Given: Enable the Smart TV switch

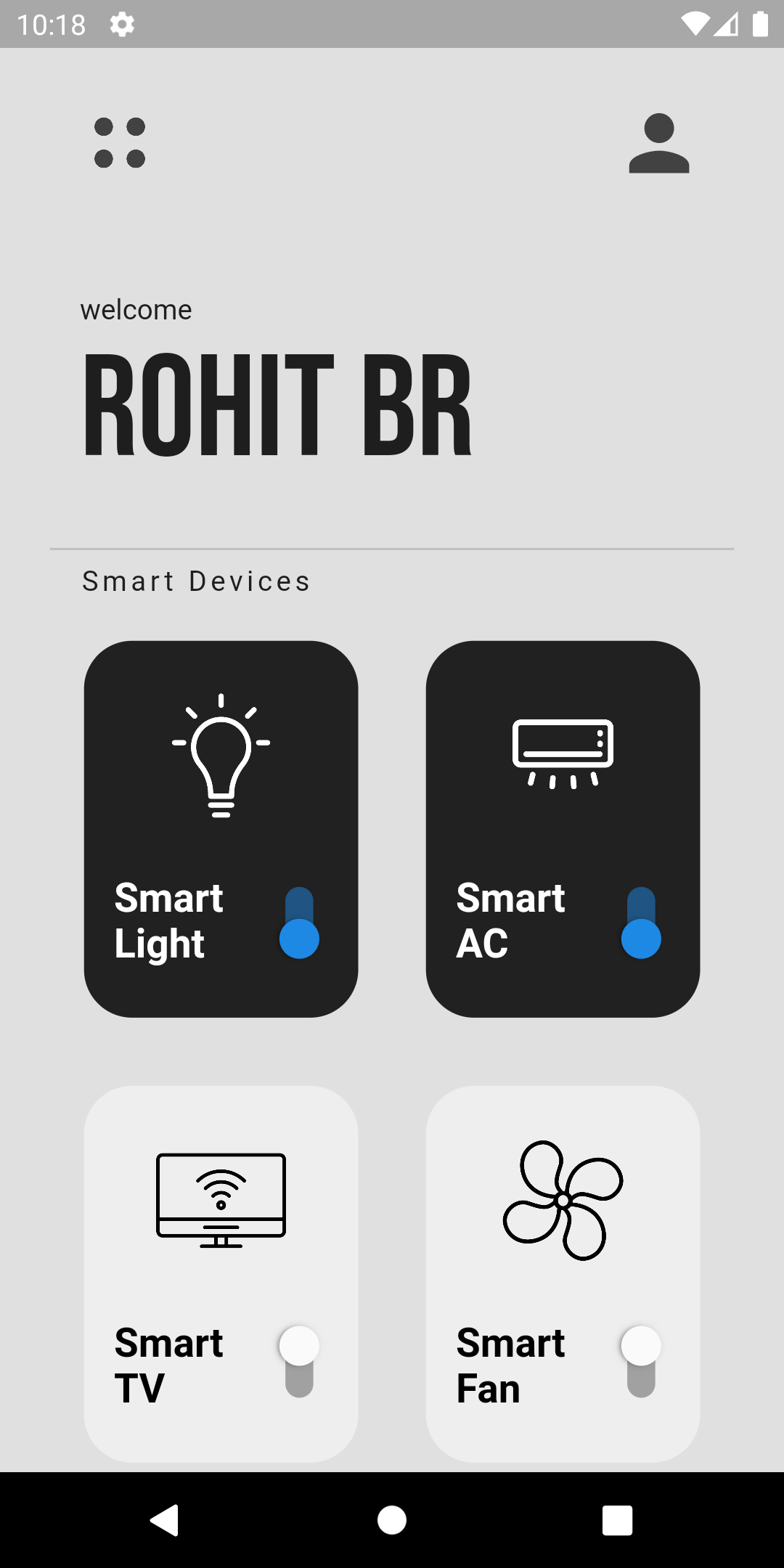Looking at the screenshot, I should pos(299,1362).
